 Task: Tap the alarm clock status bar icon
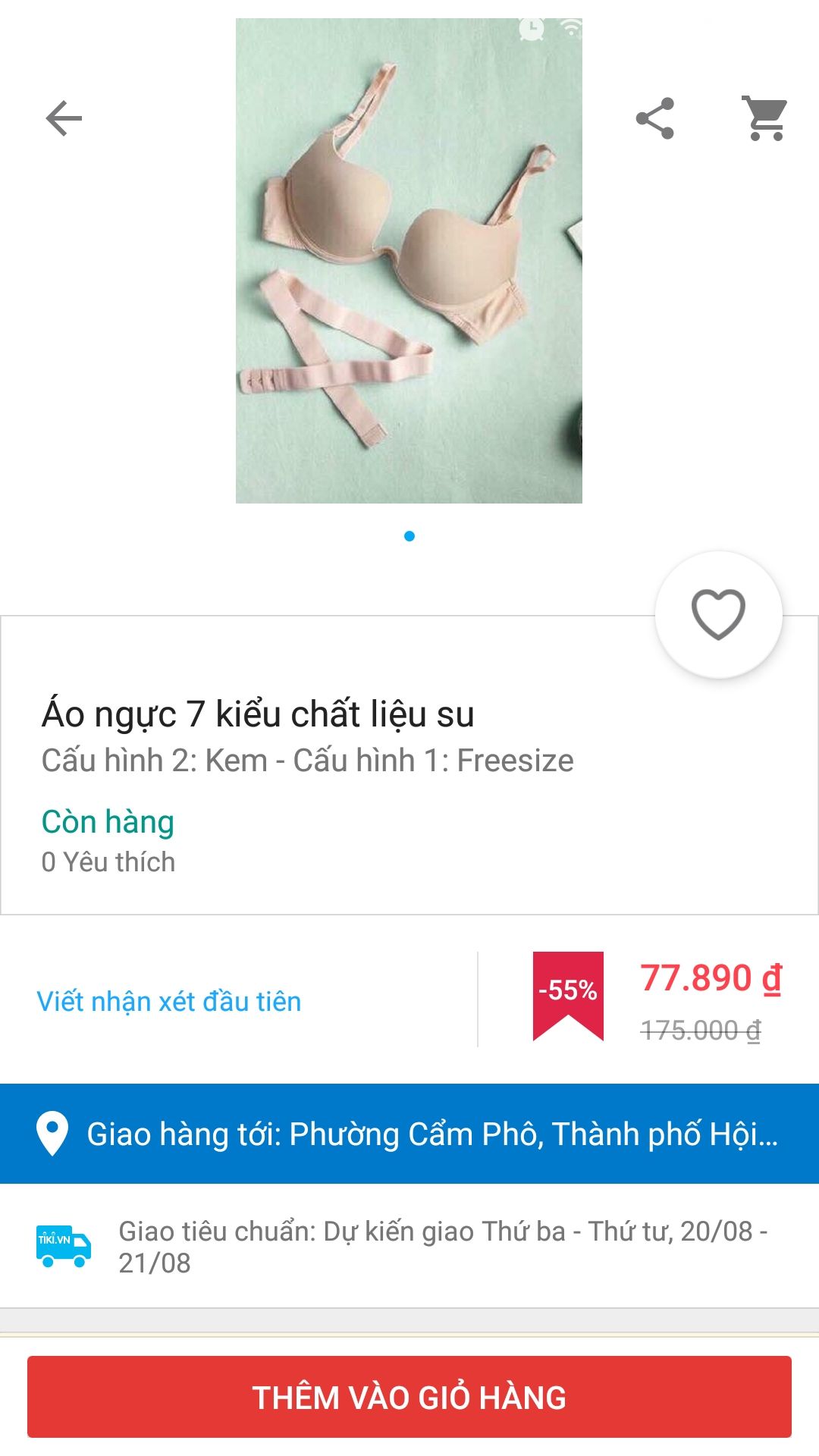(530, 28)
